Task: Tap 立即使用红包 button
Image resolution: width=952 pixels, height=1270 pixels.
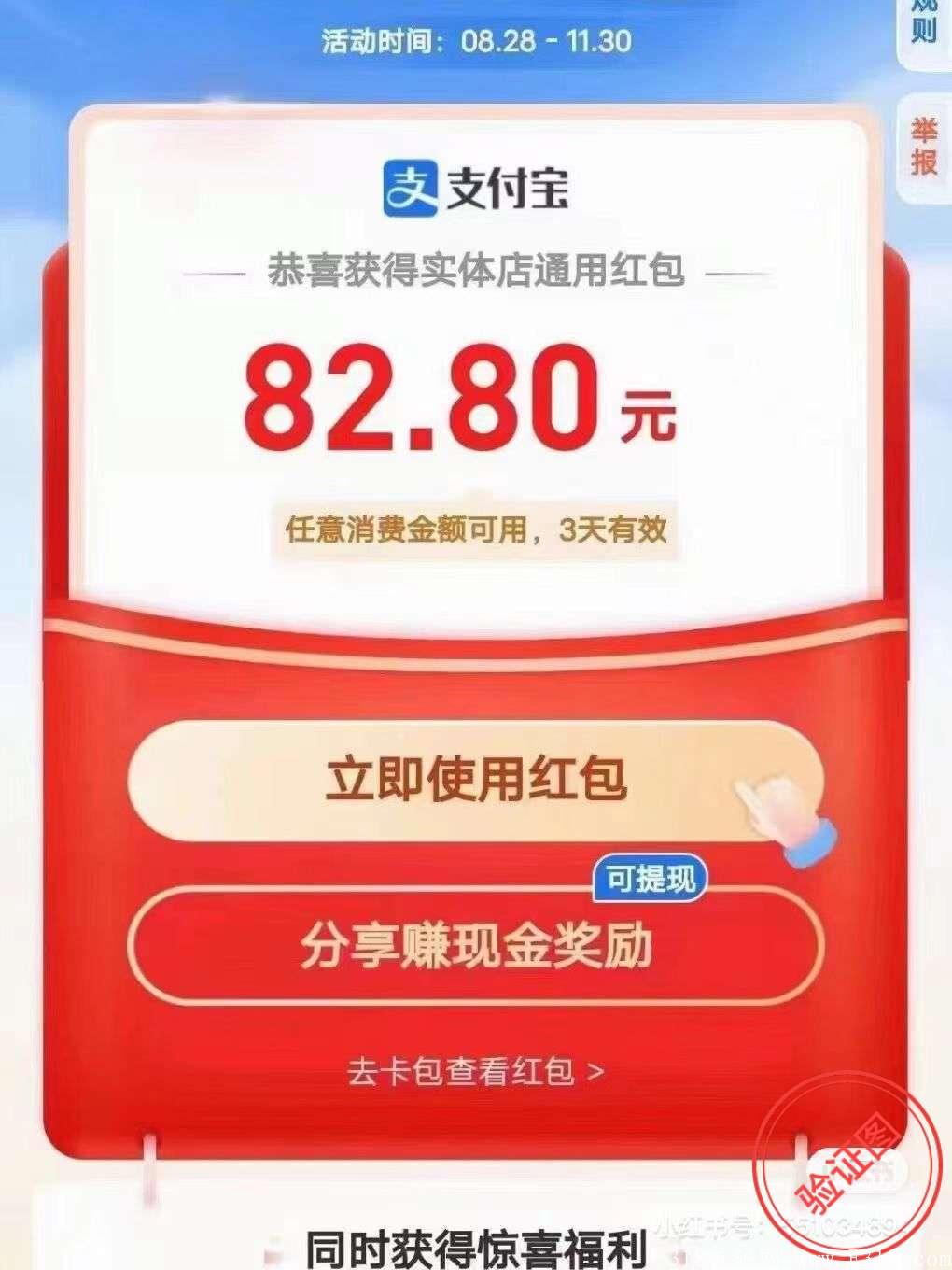Action: 476,780
